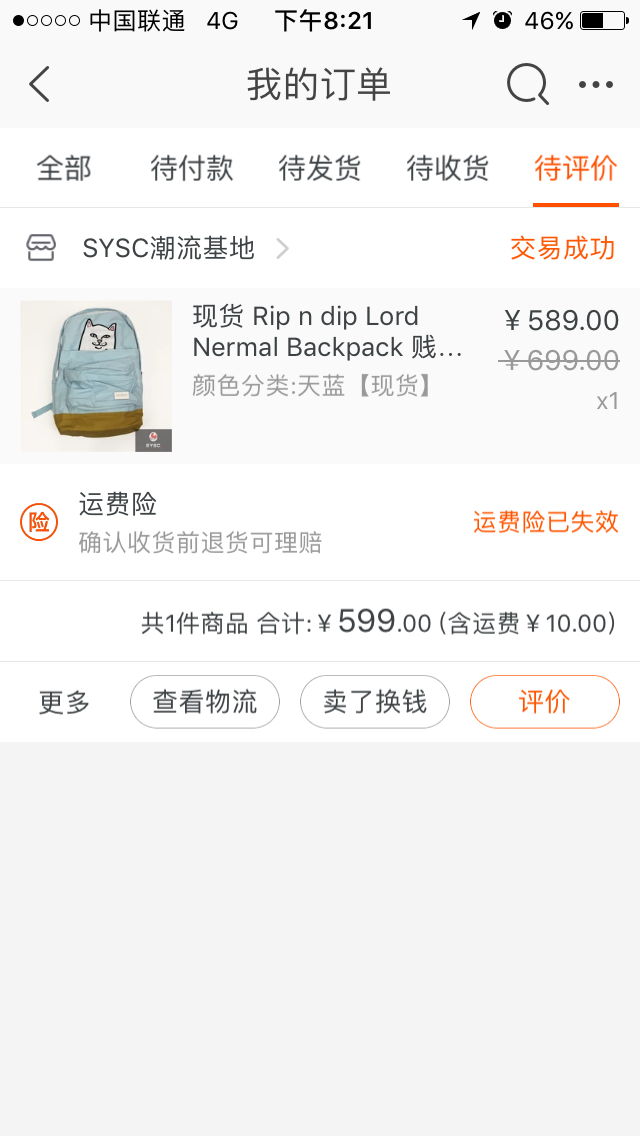Tap 更多 for more order options
Screen dimensions: 640x1136
pyautogui.click(x=65, y=702)
